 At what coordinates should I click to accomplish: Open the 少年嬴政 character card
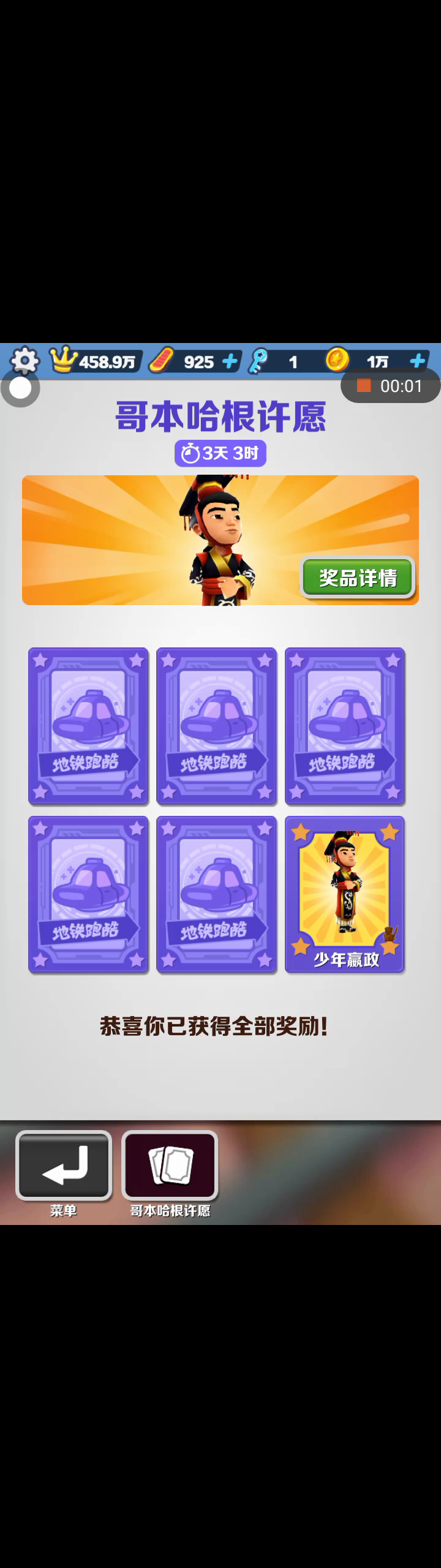click(x=345, y=894)
